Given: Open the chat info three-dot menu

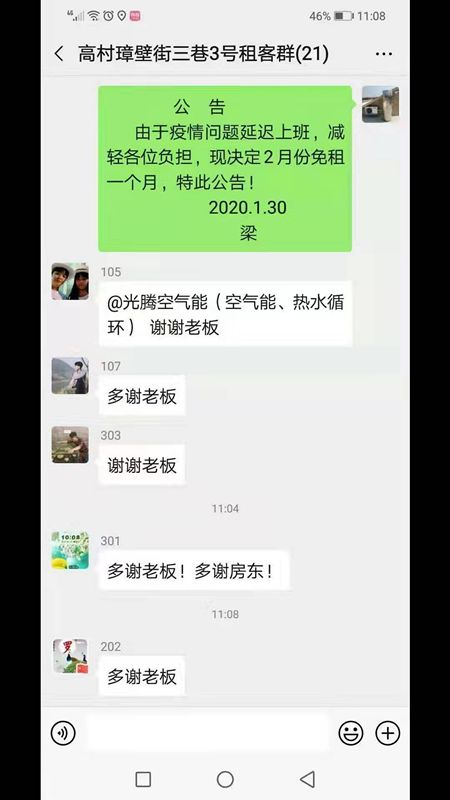Looking at the screenshot, I should click(x=384, y=54).
